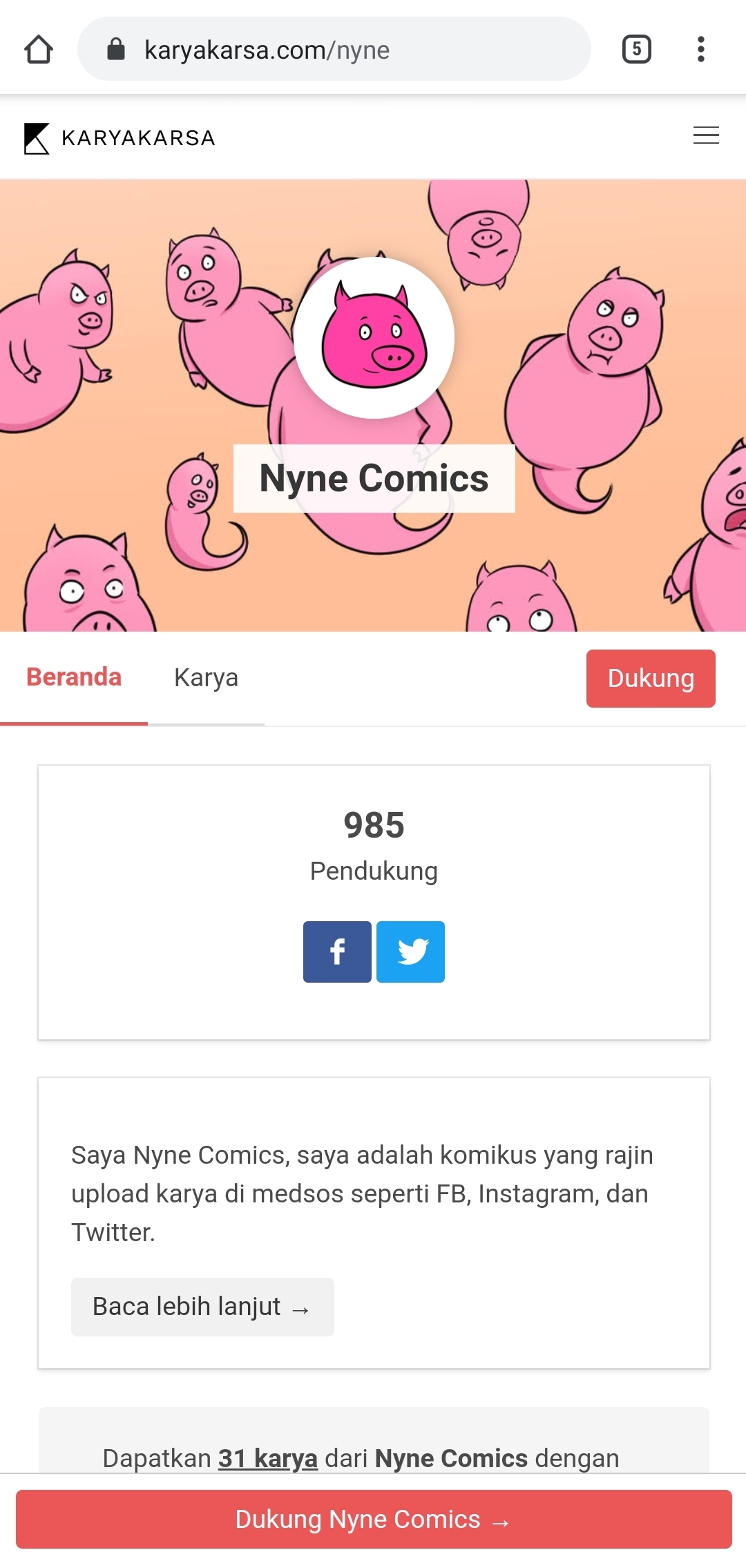The image size is (746, 1568).
Task: Open the 31 karya link
Action: point(268,1458)
